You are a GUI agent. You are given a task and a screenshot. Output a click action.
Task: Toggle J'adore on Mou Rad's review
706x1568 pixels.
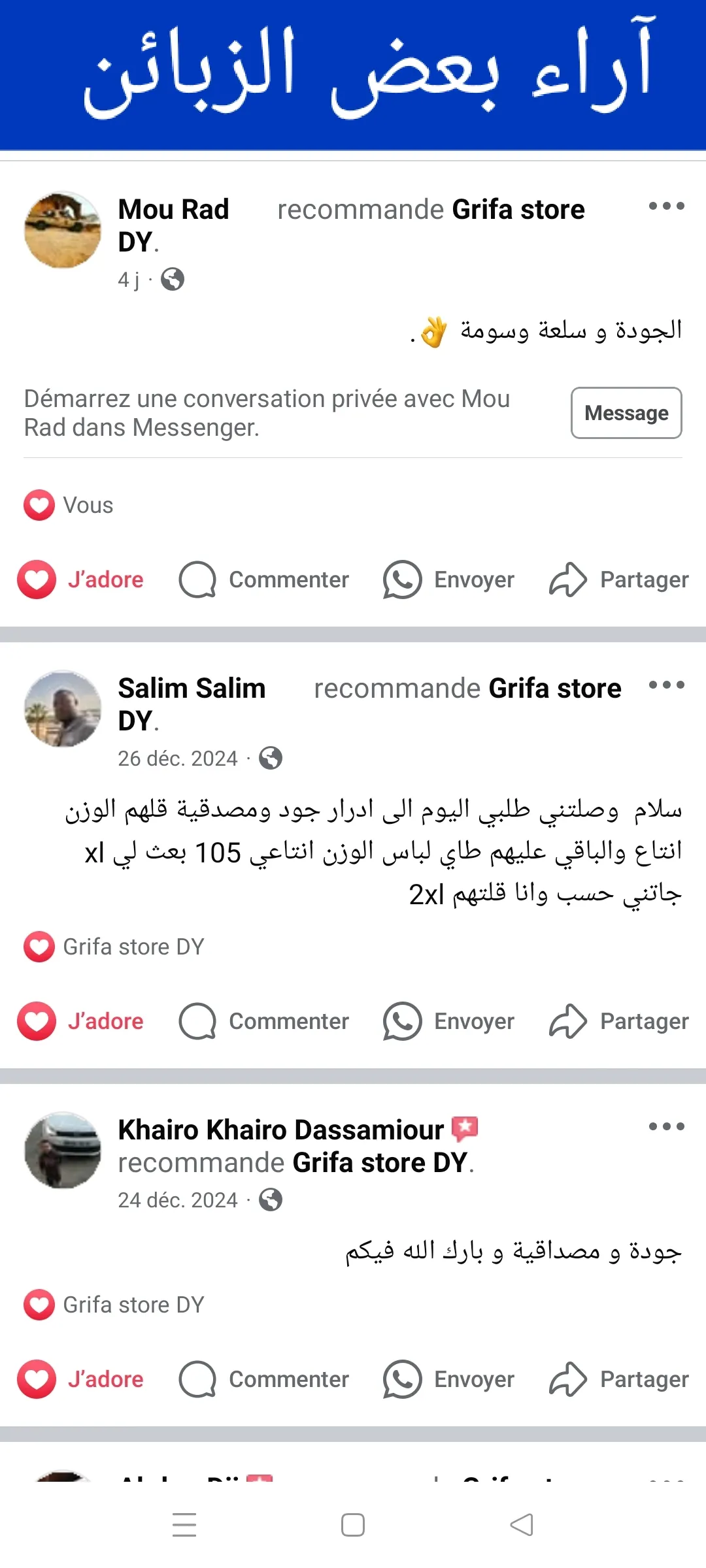click(x=80, y=580)
